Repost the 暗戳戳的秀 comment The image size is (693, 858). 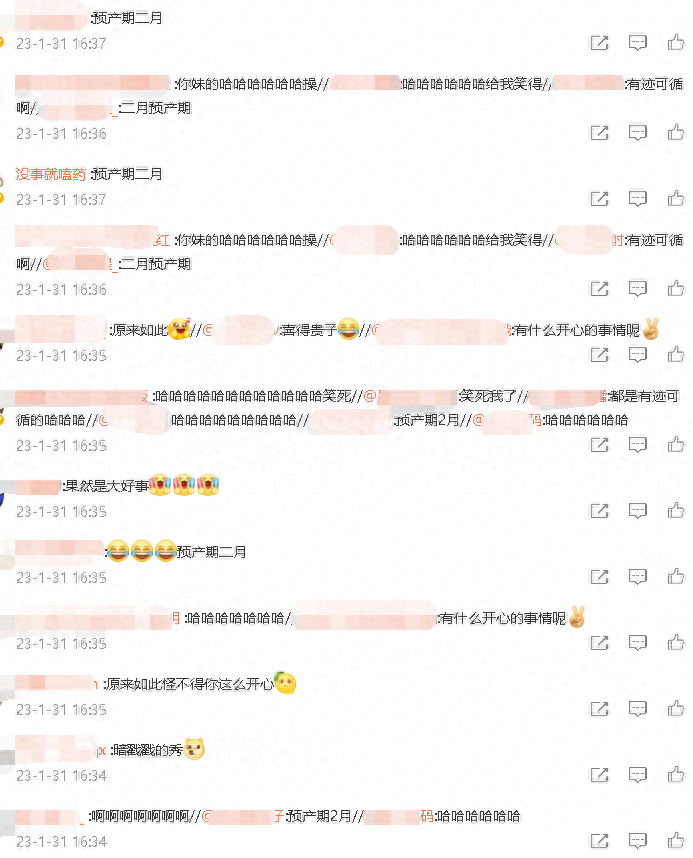(599, 774)
